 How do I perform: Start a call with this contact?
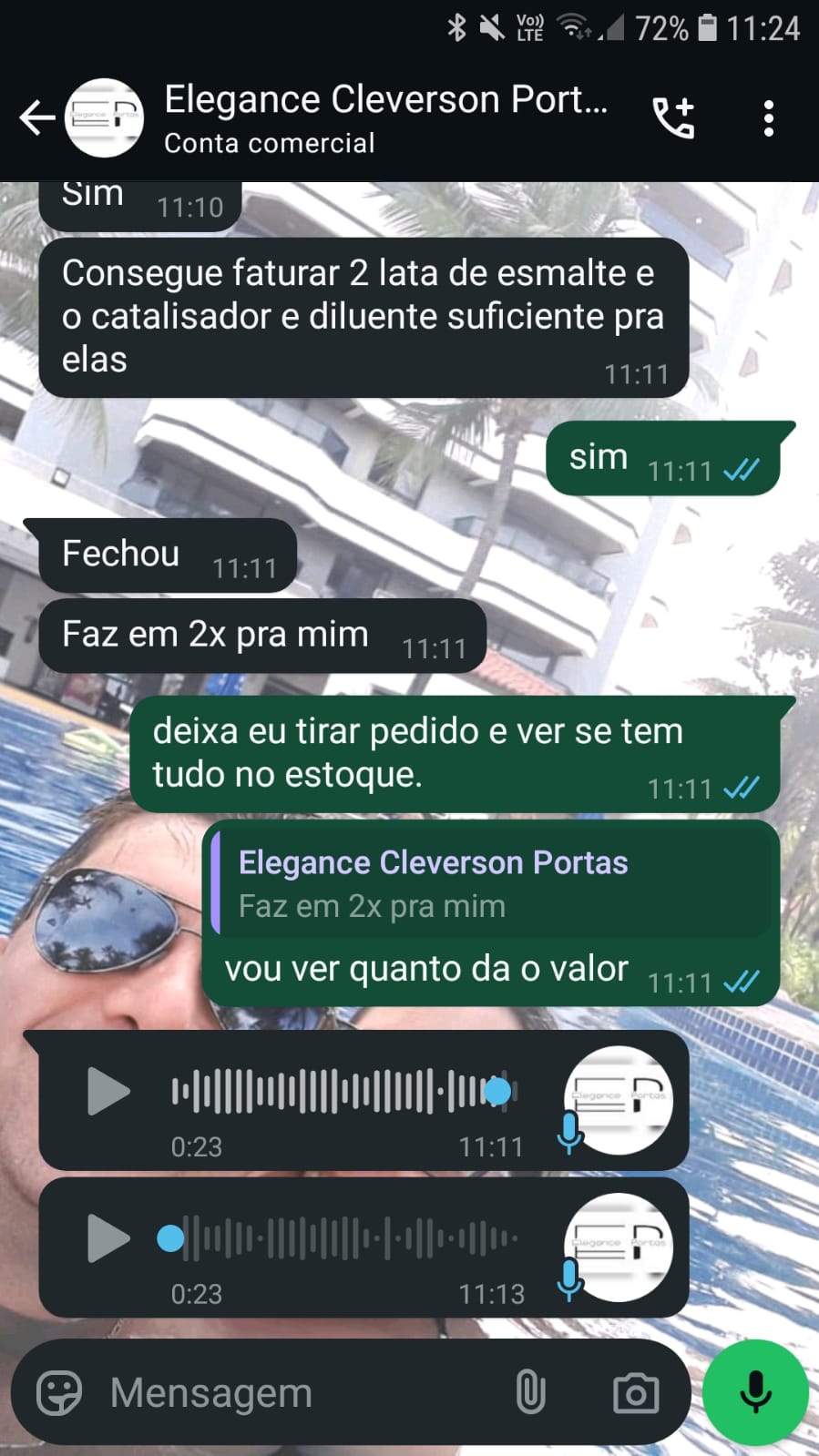[x=674, y=118]
